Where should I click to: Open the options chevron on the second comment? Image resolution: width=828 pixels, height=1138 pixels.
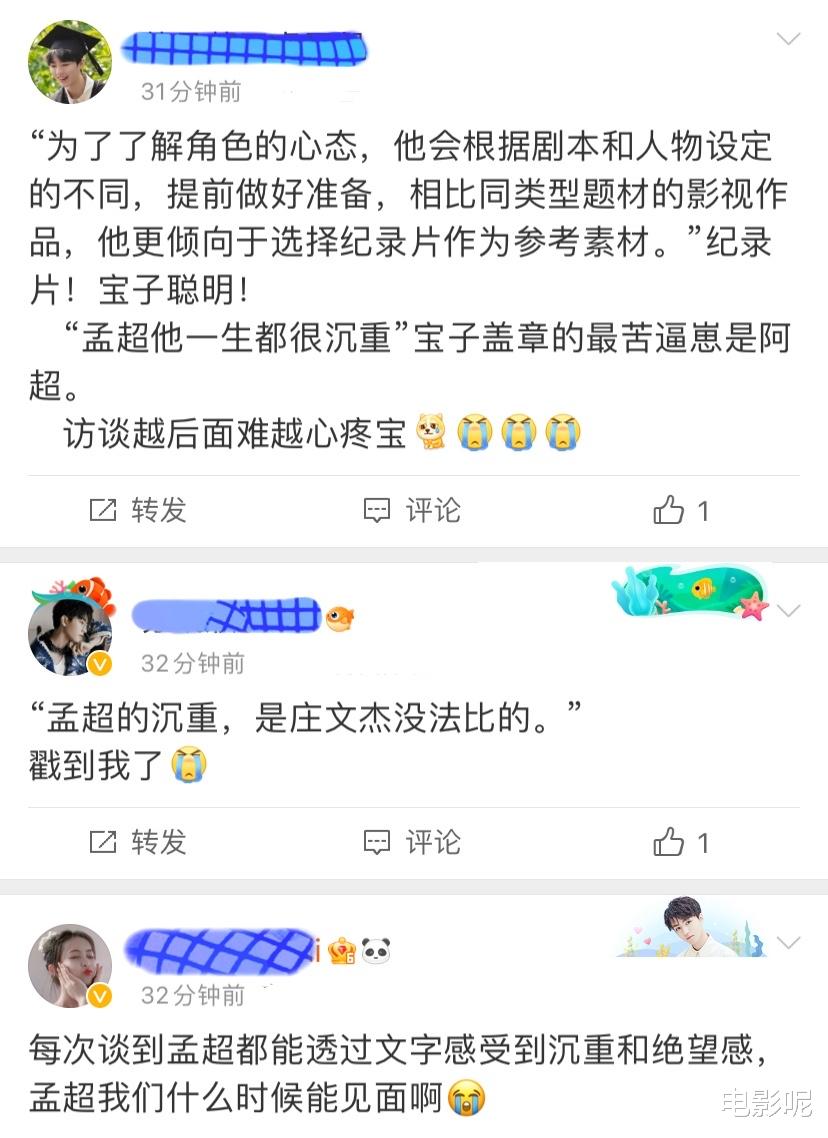tap(789, 609)
